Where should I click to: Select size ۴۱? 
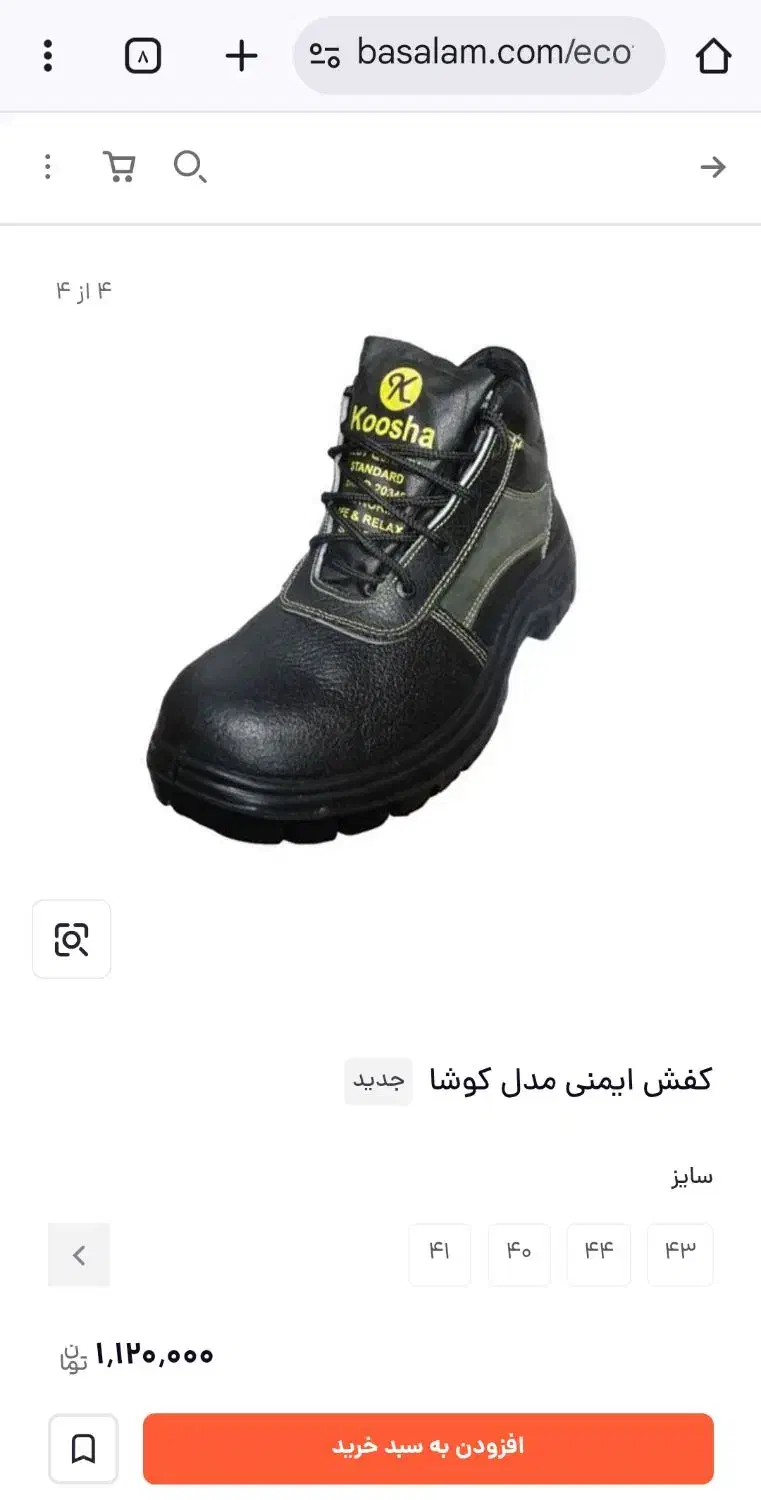(440, 1255)
